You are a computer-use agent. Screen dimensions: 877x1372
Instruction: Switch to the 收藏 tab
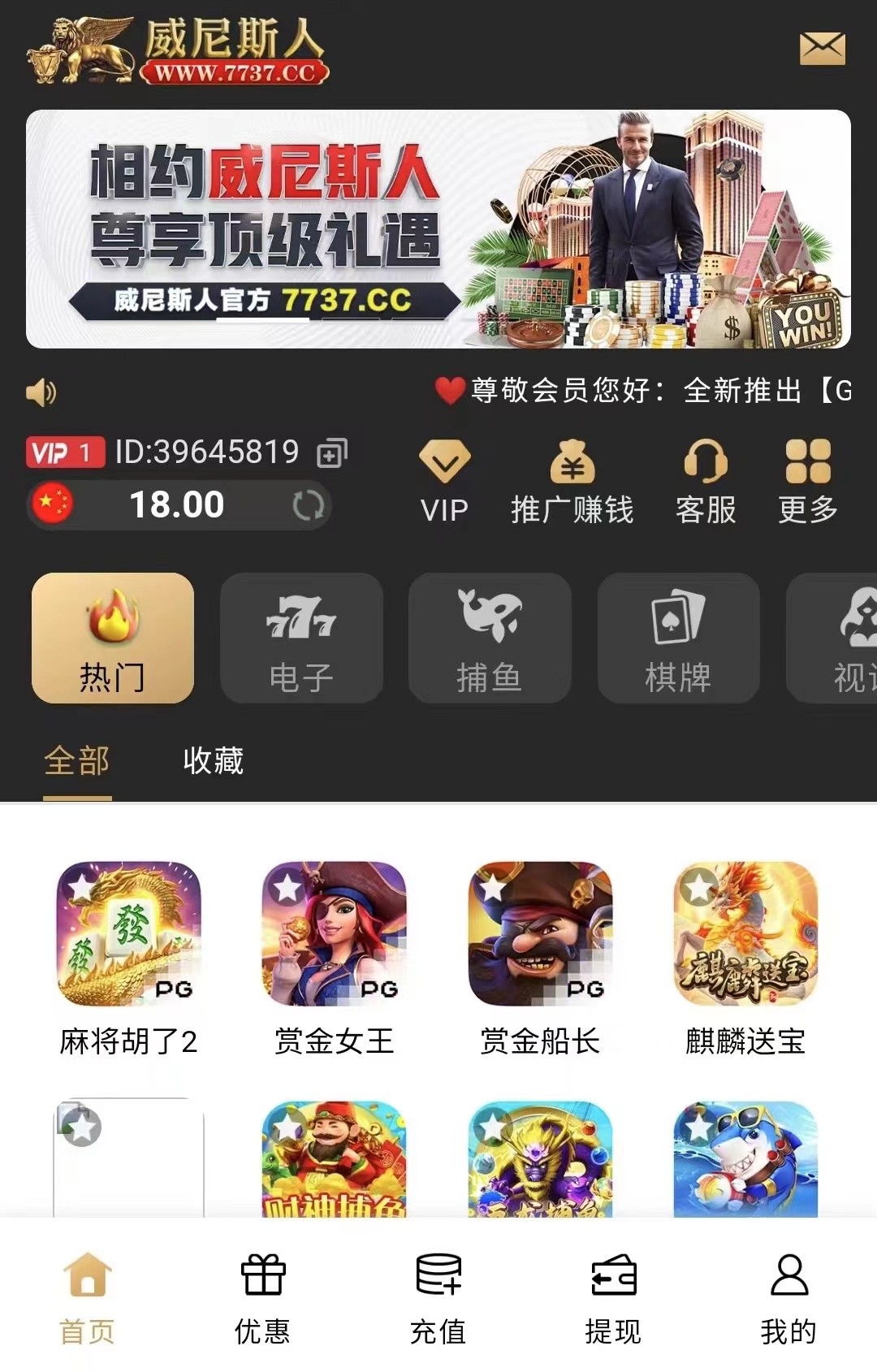pyautogui.click(x=213, y=761)
